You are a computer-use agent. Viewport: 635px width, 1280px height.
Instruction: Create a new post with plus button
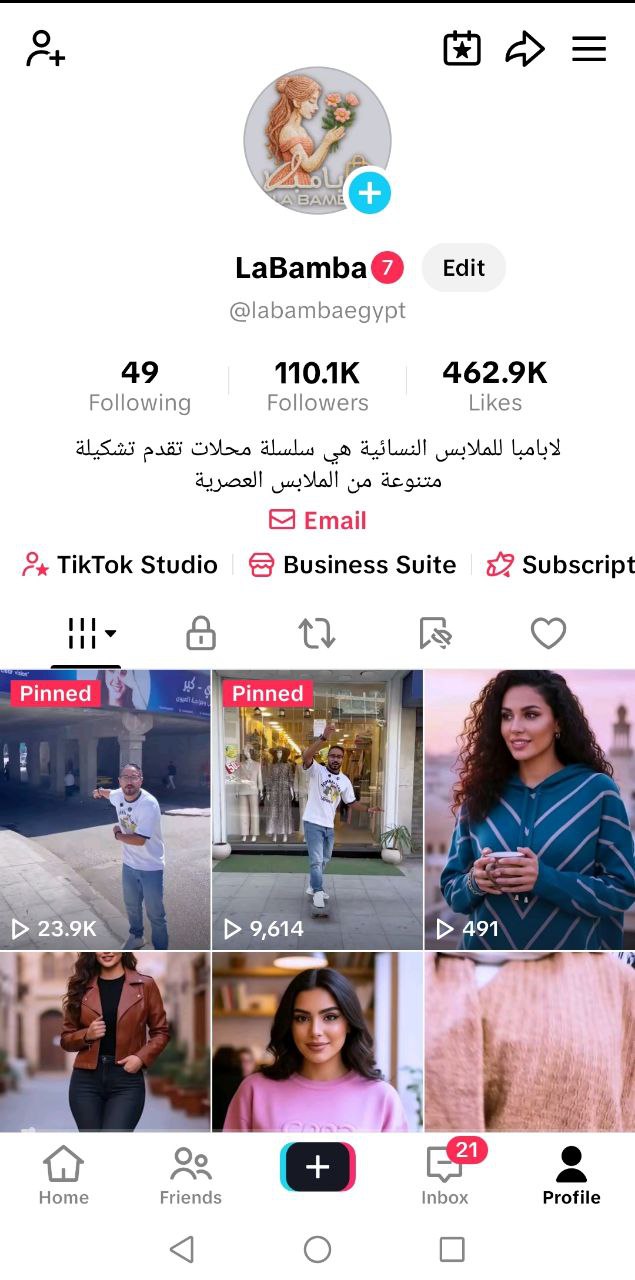click(x=317, y=1167)
